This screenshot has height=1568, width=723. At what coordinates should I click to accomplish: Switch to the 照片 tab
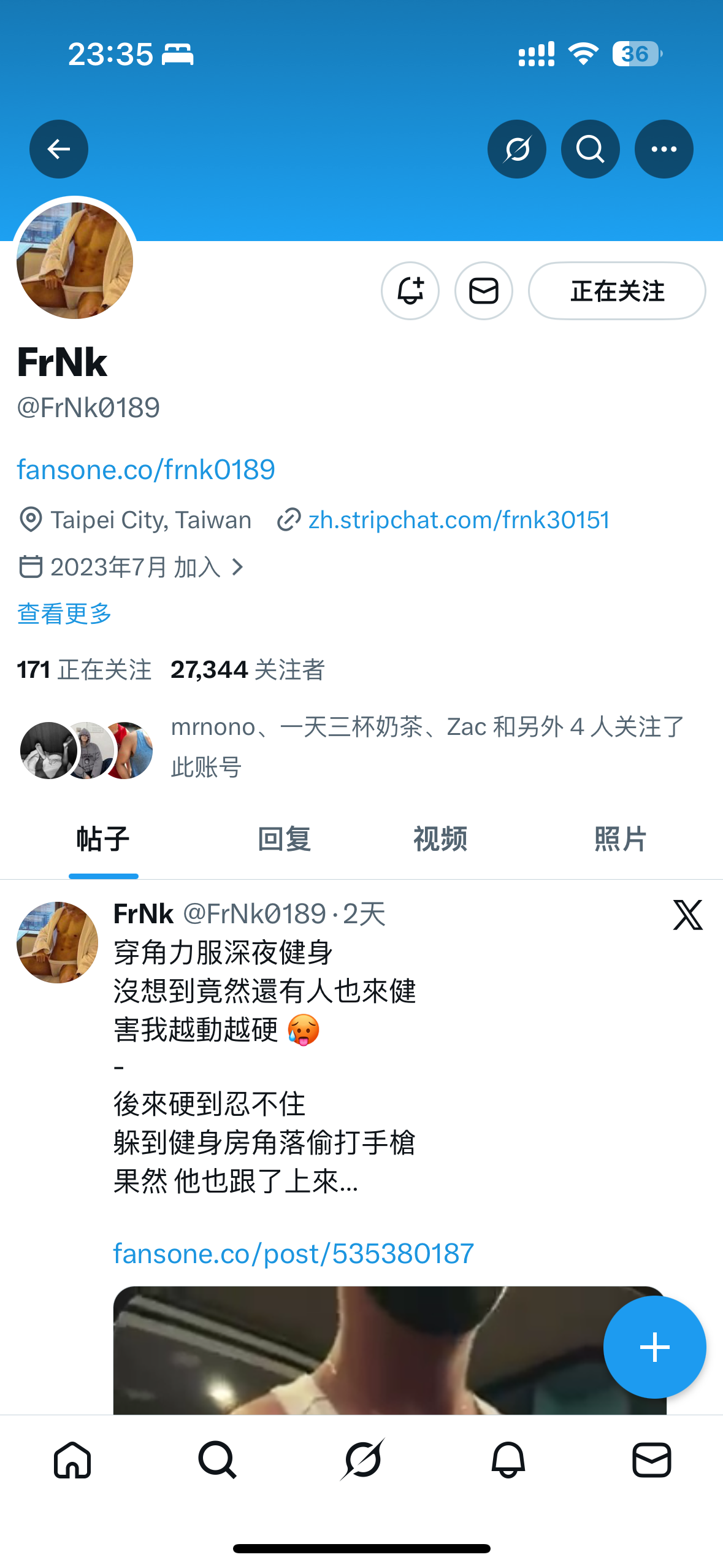click(x=620, y=839)
